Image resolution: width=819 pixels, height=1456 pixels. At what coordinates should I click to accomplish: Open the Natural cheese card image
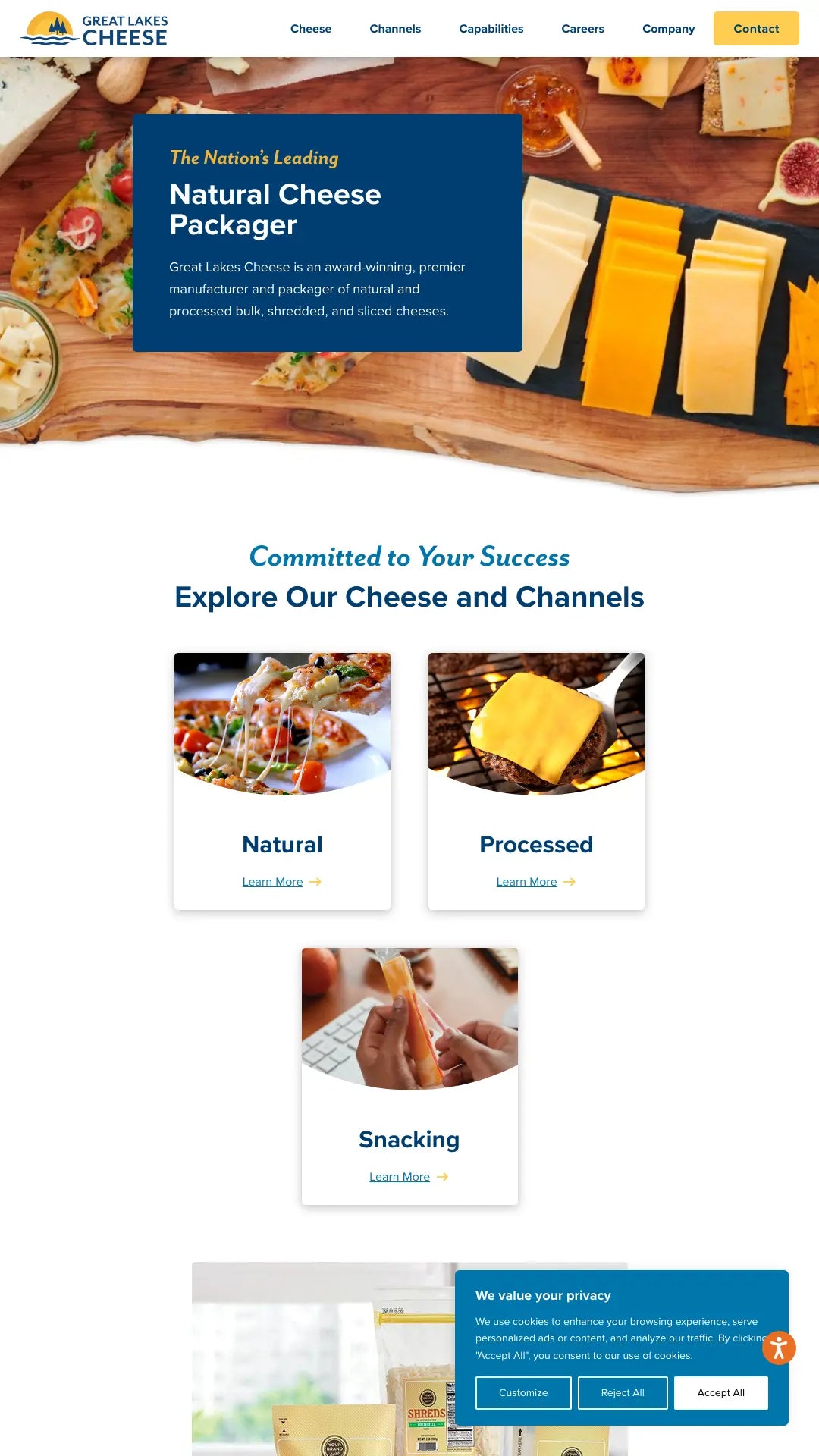click(282, 720)
